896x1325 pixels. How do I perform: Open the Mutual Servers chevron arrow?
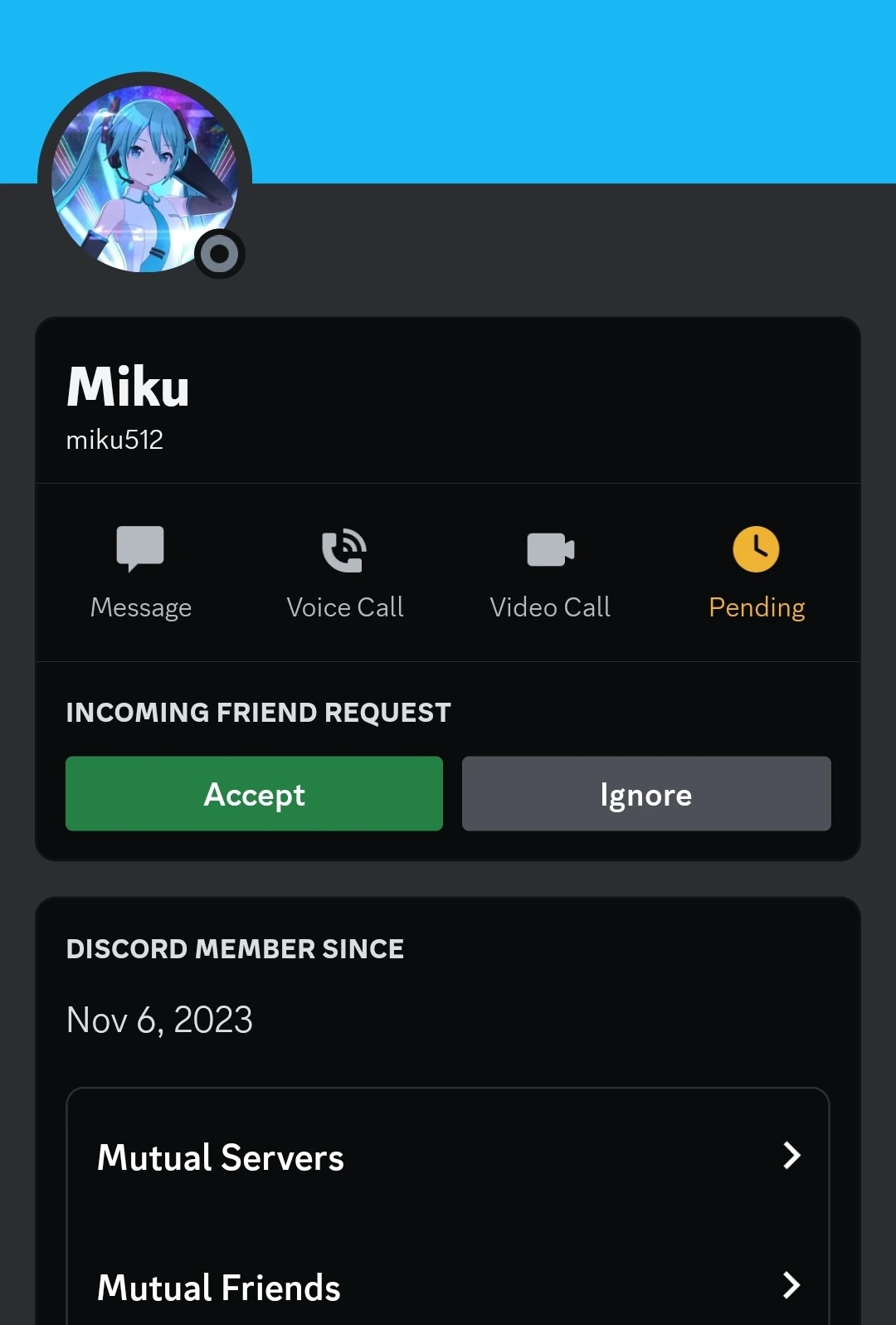tap(791, 1157)
